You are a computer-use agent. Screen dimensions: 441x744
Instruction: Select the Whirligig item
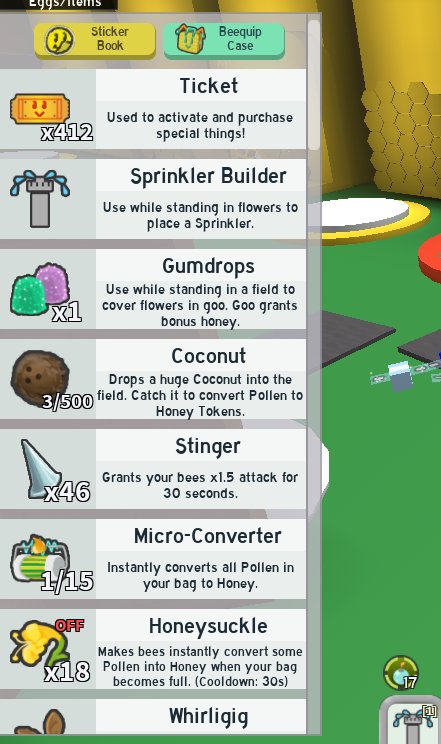click(153, 716)
